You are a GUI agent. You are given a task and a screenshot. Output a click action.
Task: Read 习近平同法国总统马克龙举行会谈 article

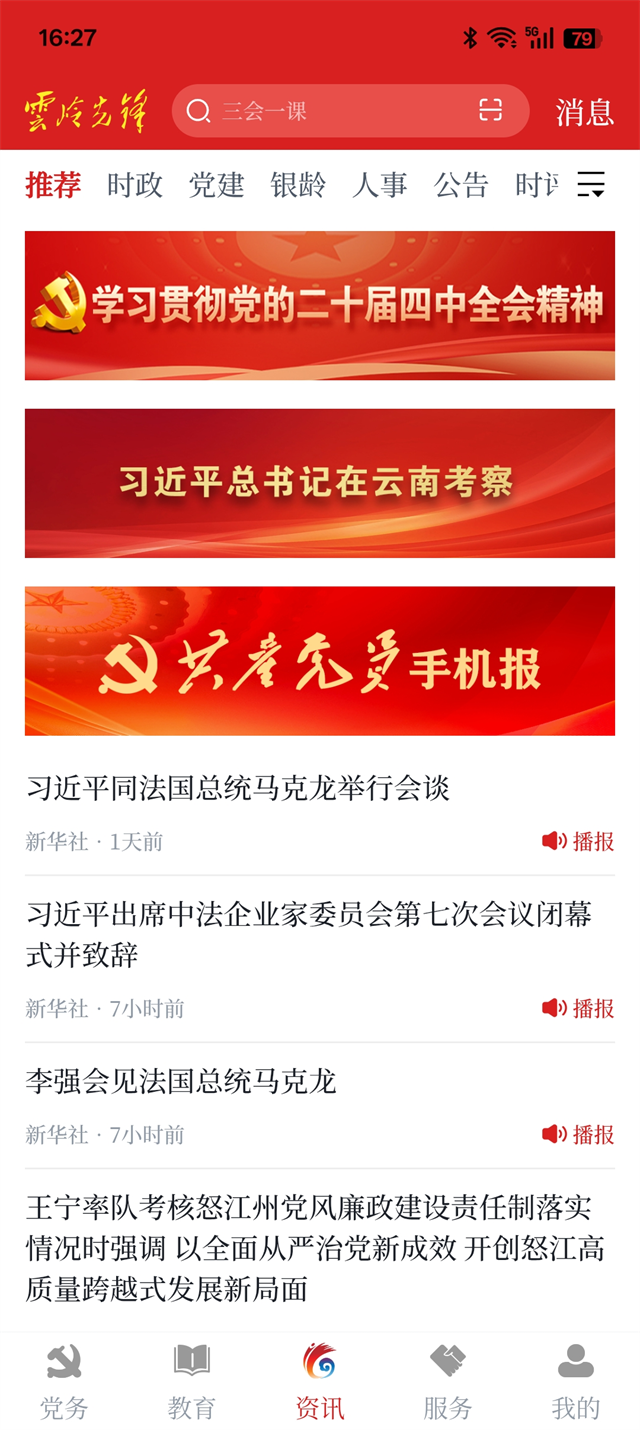238,789
